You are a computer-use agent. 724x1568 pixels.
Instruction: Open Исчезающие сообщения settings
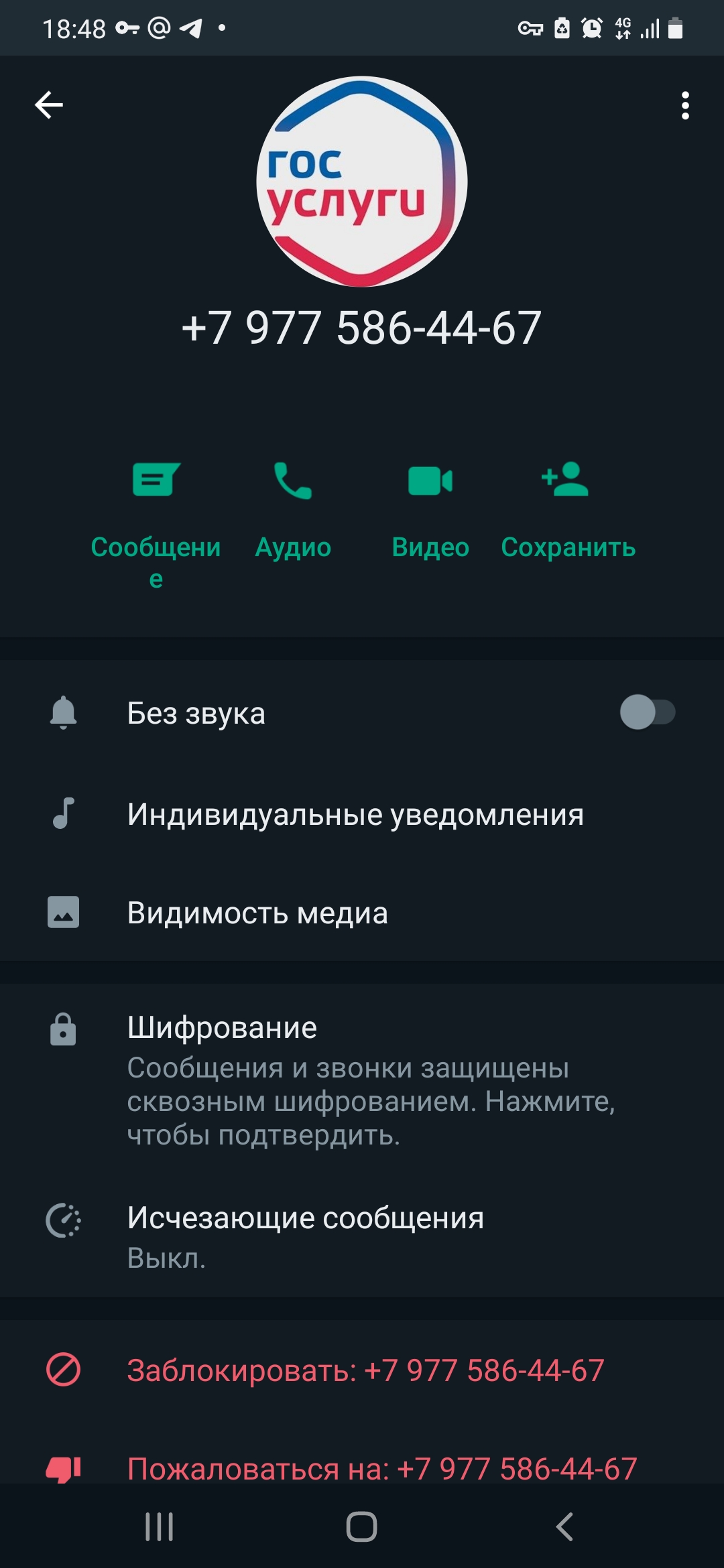coord(362,1236)
